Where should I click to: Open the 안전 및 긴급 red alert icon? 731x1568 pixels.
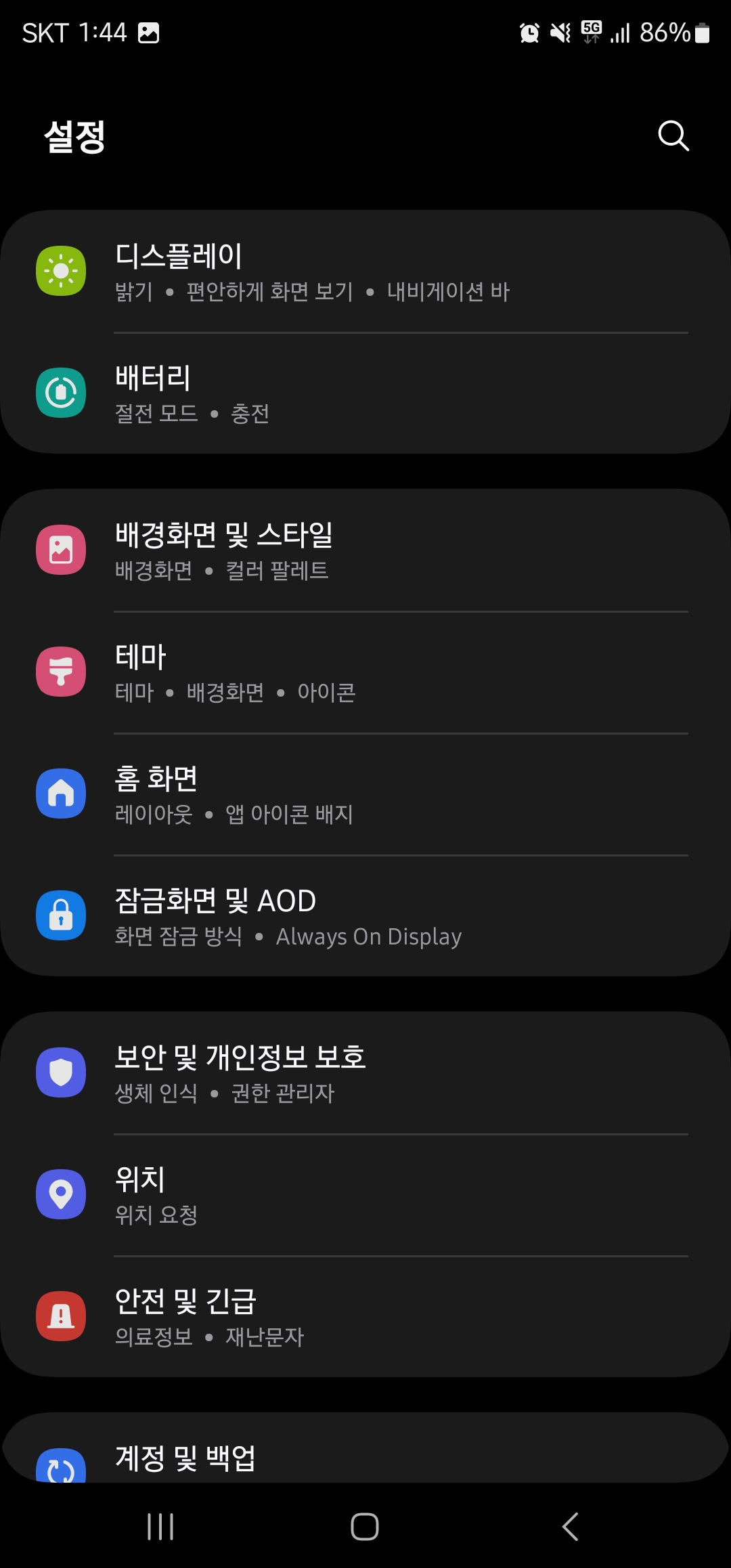tap(61, 1317)
